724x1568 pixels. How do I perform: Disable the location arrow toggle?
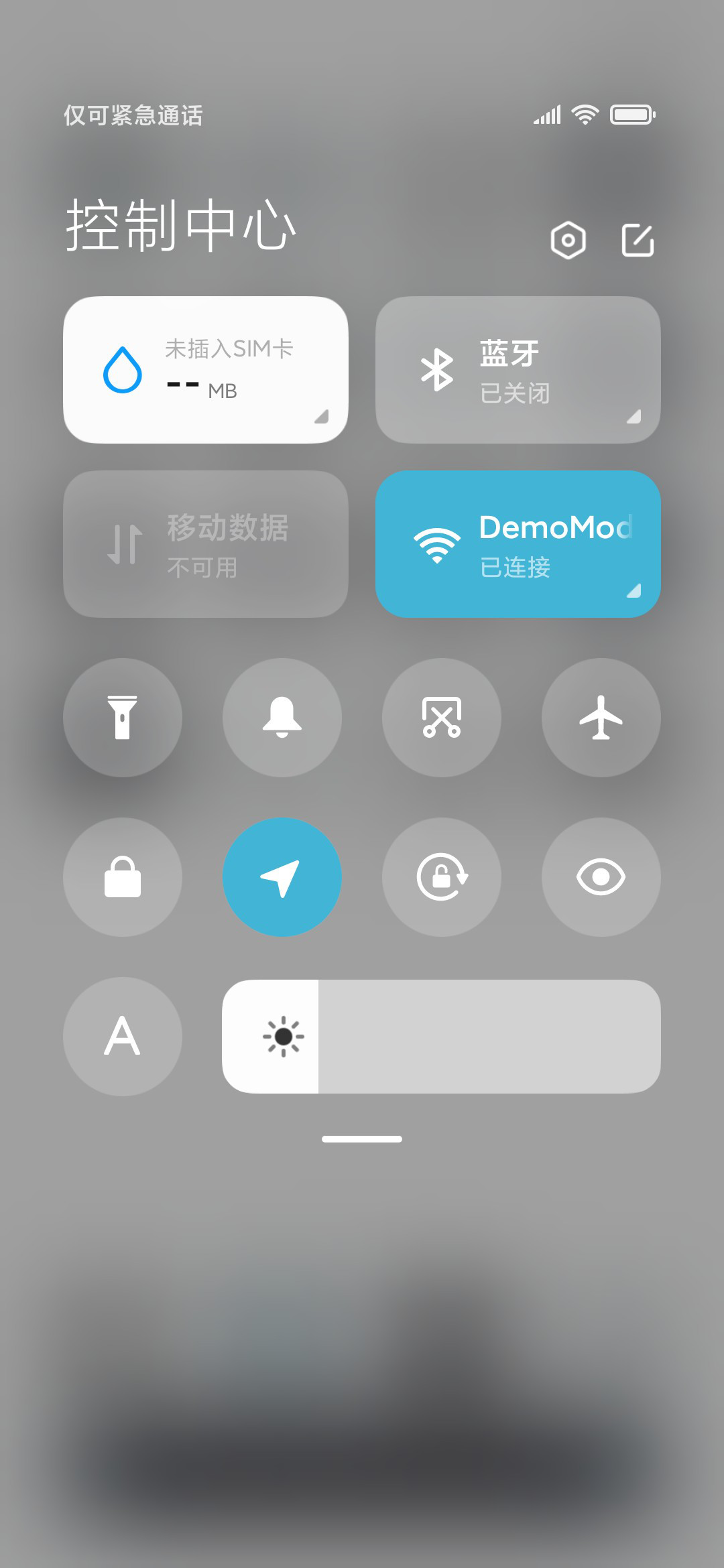point(282,877)
